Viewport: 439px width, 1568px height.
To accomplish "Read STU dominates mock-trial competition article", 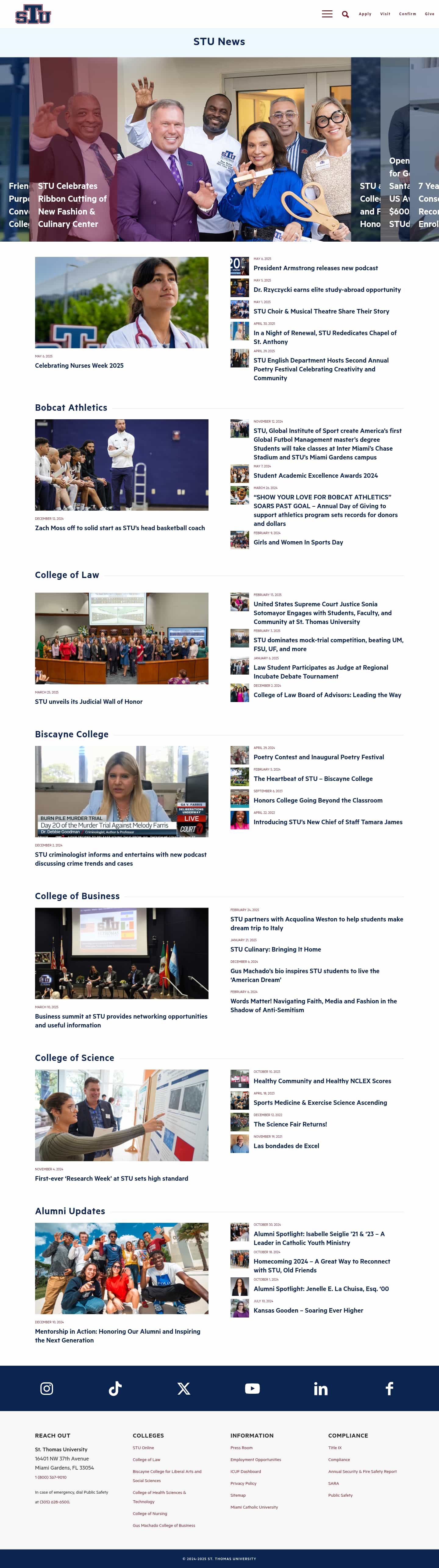I will pyautogui.click(x=328, y=645).
